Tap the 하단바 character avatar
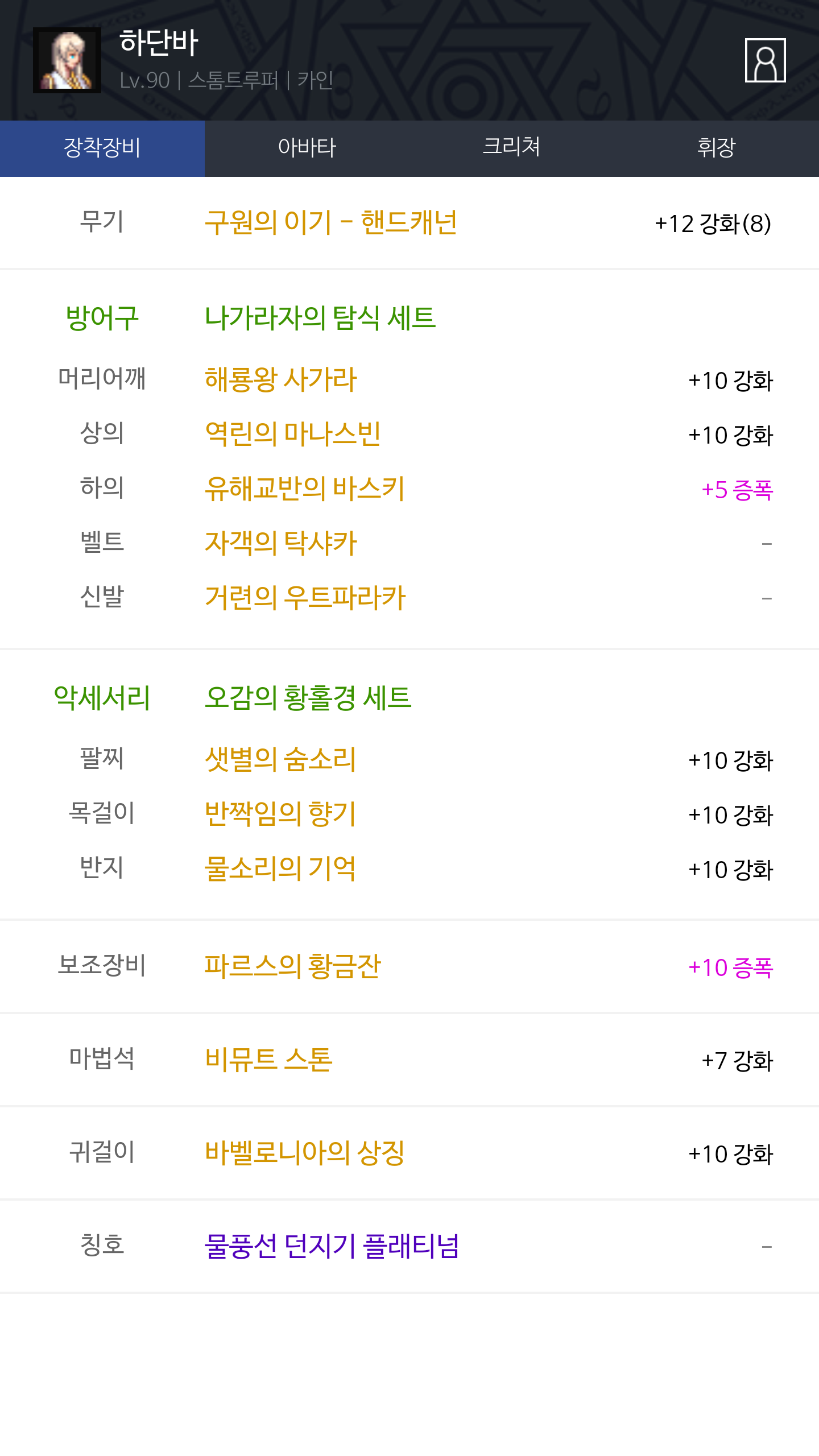 pos(67,60)
